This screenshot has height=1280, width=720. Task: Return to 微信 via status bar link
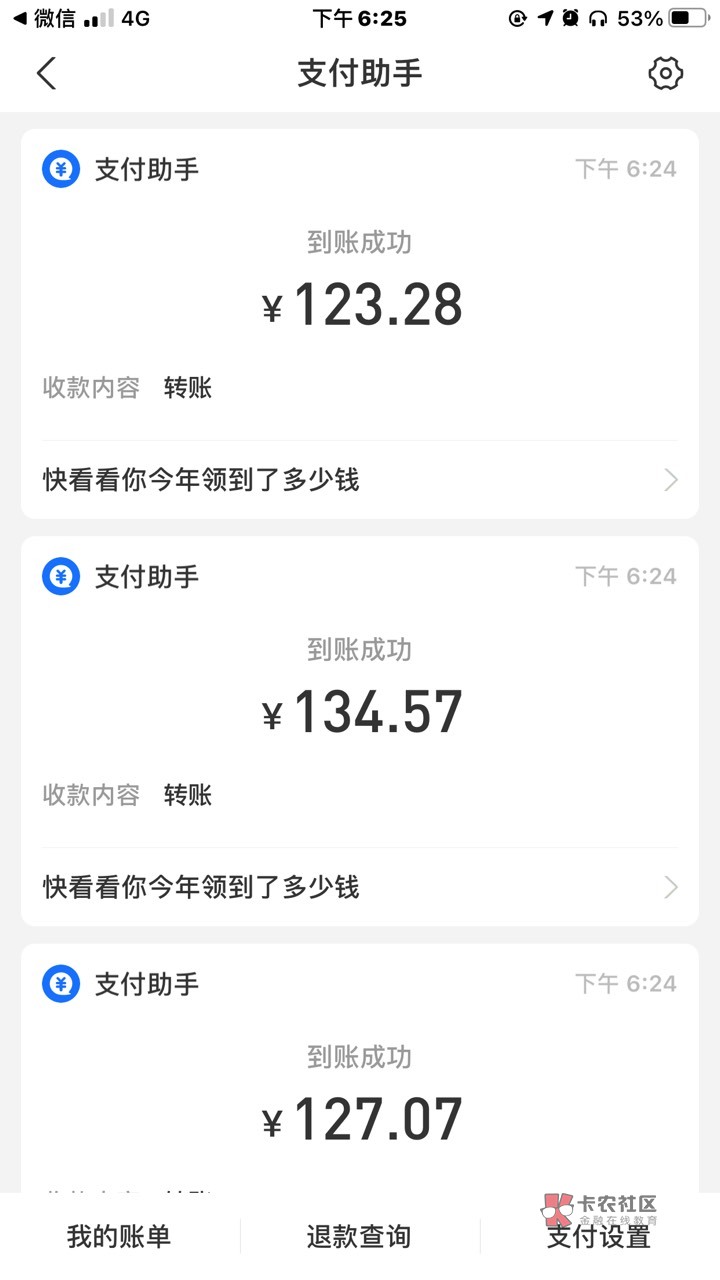click(x=44, y=18)
